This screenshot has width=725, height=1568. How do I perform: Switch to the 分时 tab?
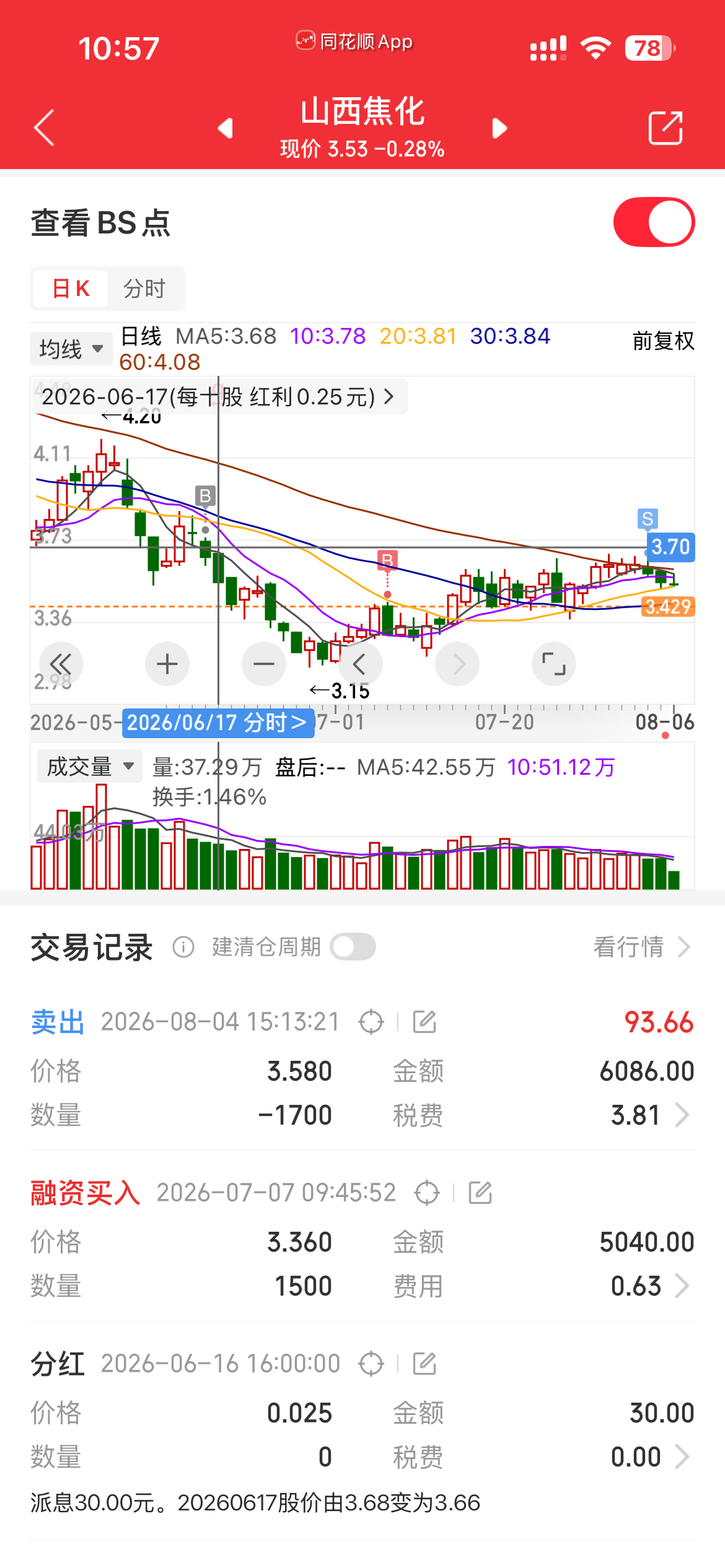coord(144,289)
